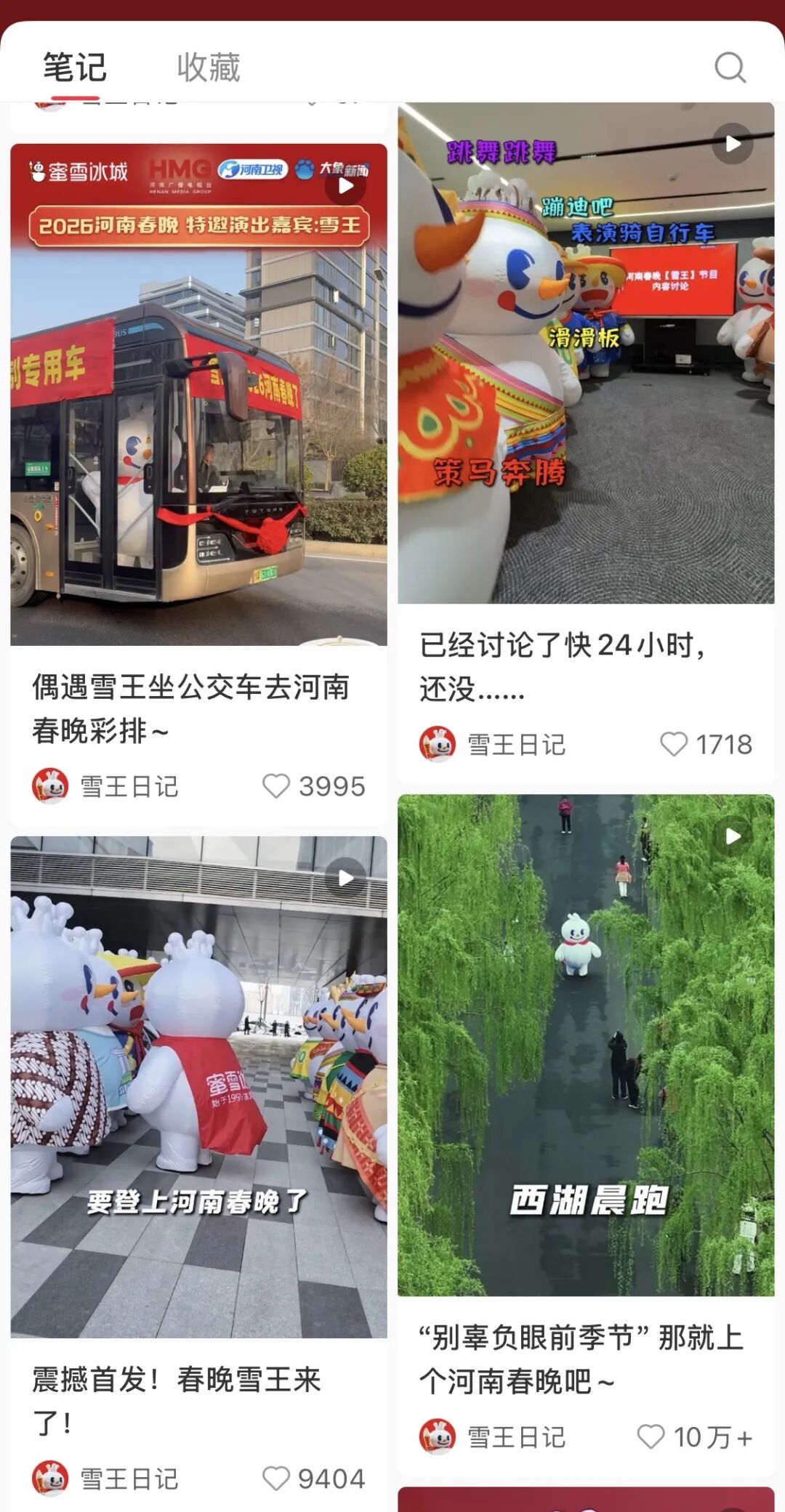Open the search icon
Screen dimensions: 785x1512
pyautogui.click(x=730, y=68)
